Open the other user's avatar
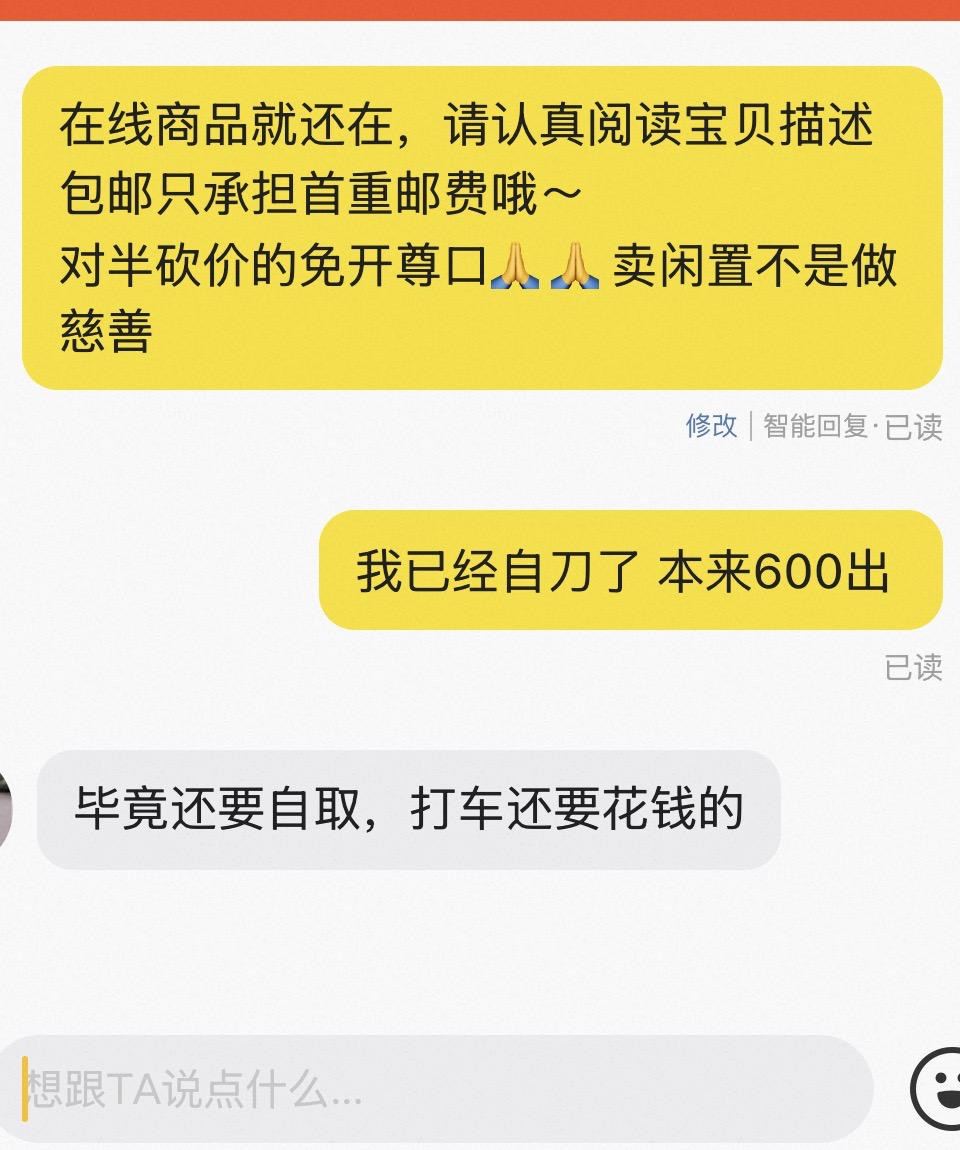960x1150 pixels. tap(6, 810)
